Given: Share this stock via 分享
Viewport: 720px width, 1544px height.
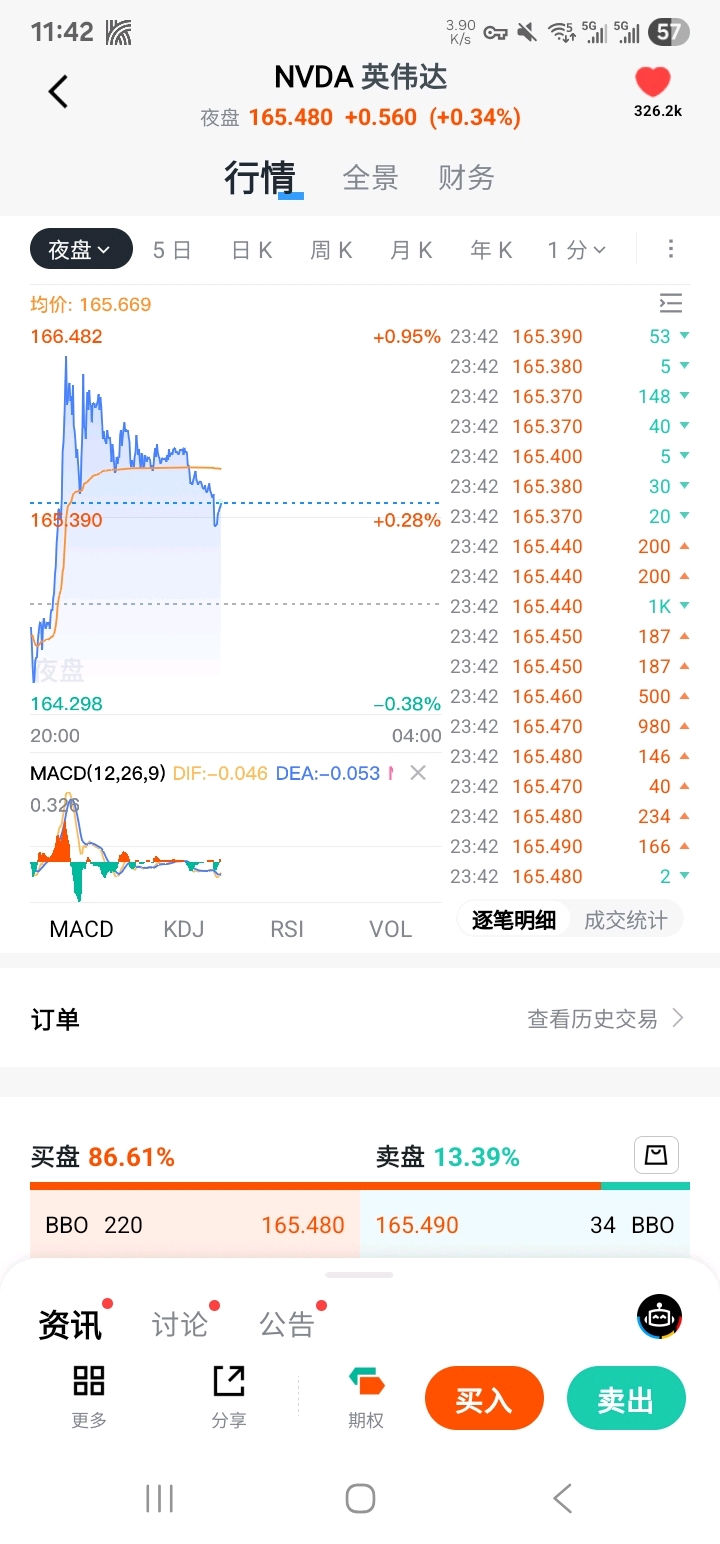Looking at the screenshot, I should 229,1397.
